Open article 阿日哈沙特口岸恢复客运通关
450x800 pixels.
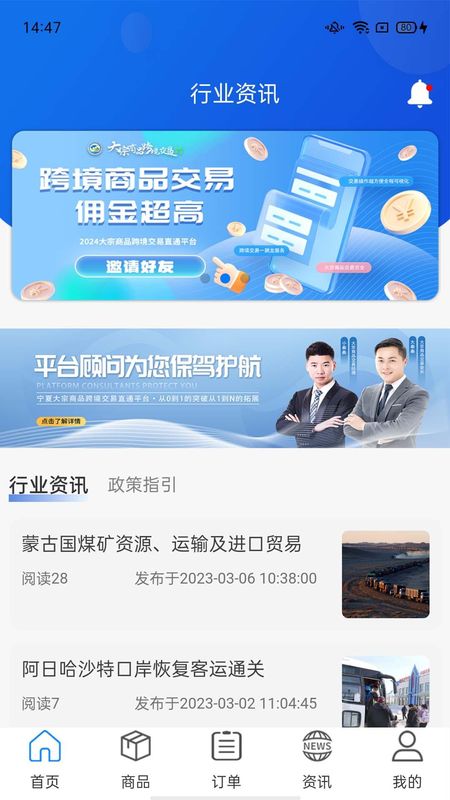[x=225, y=687]
